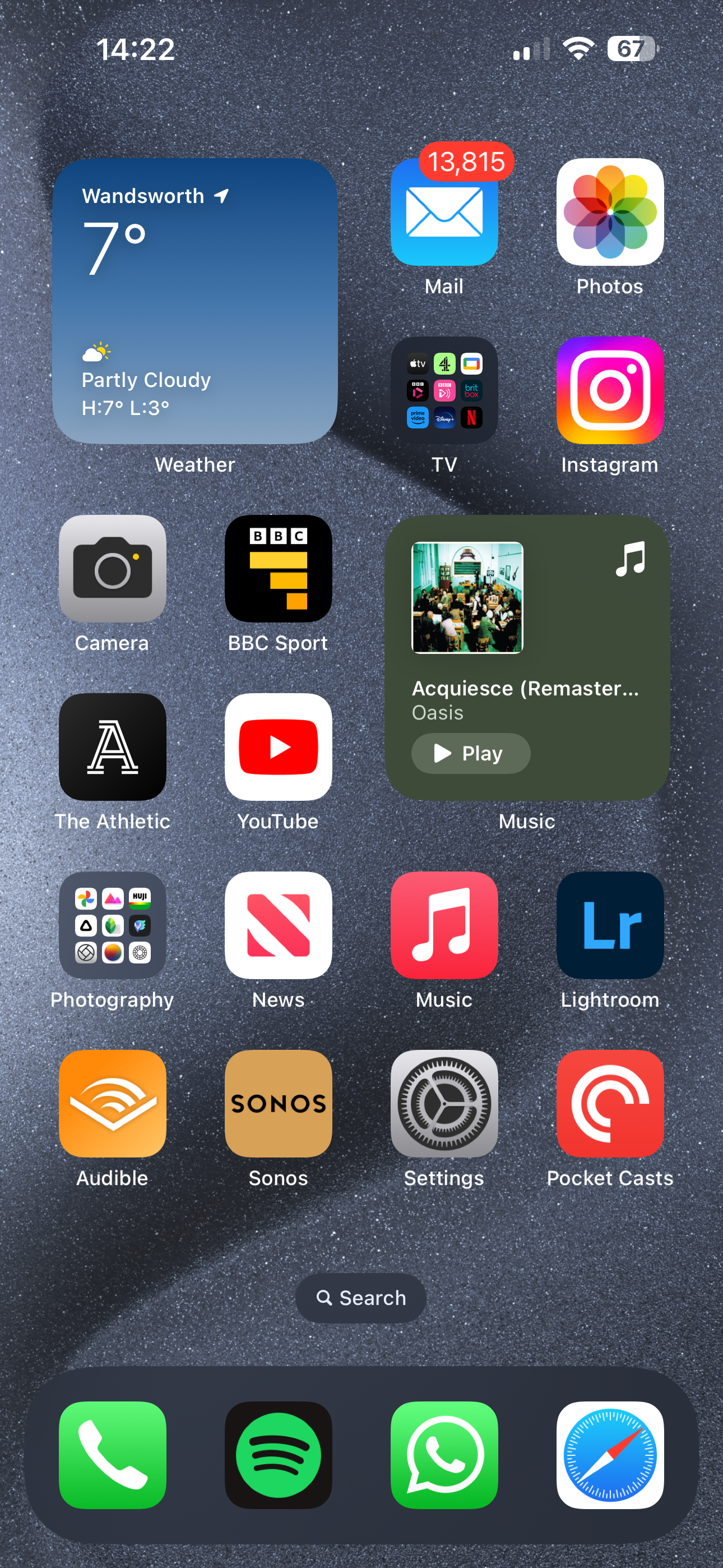
Task: Open the Sonos app
Action: [x=278, y=1104]
